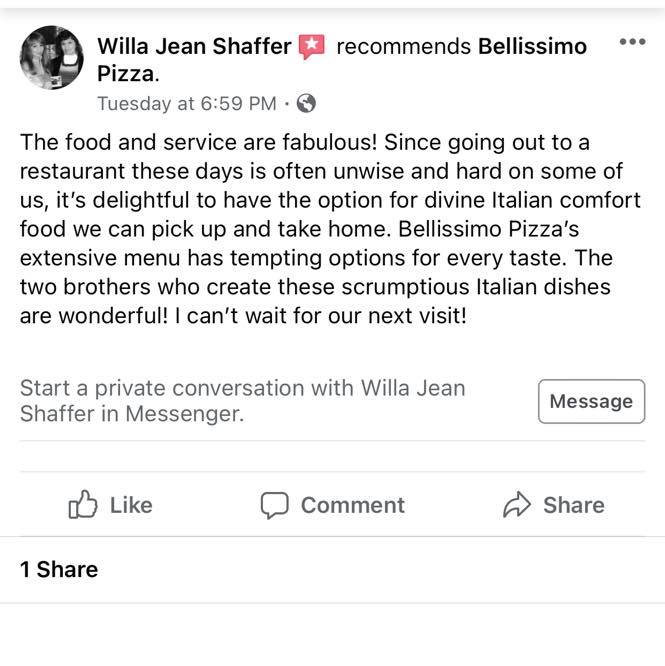
Task: Open the Bellissimo Pizza page link
Action: click(342, 59)
